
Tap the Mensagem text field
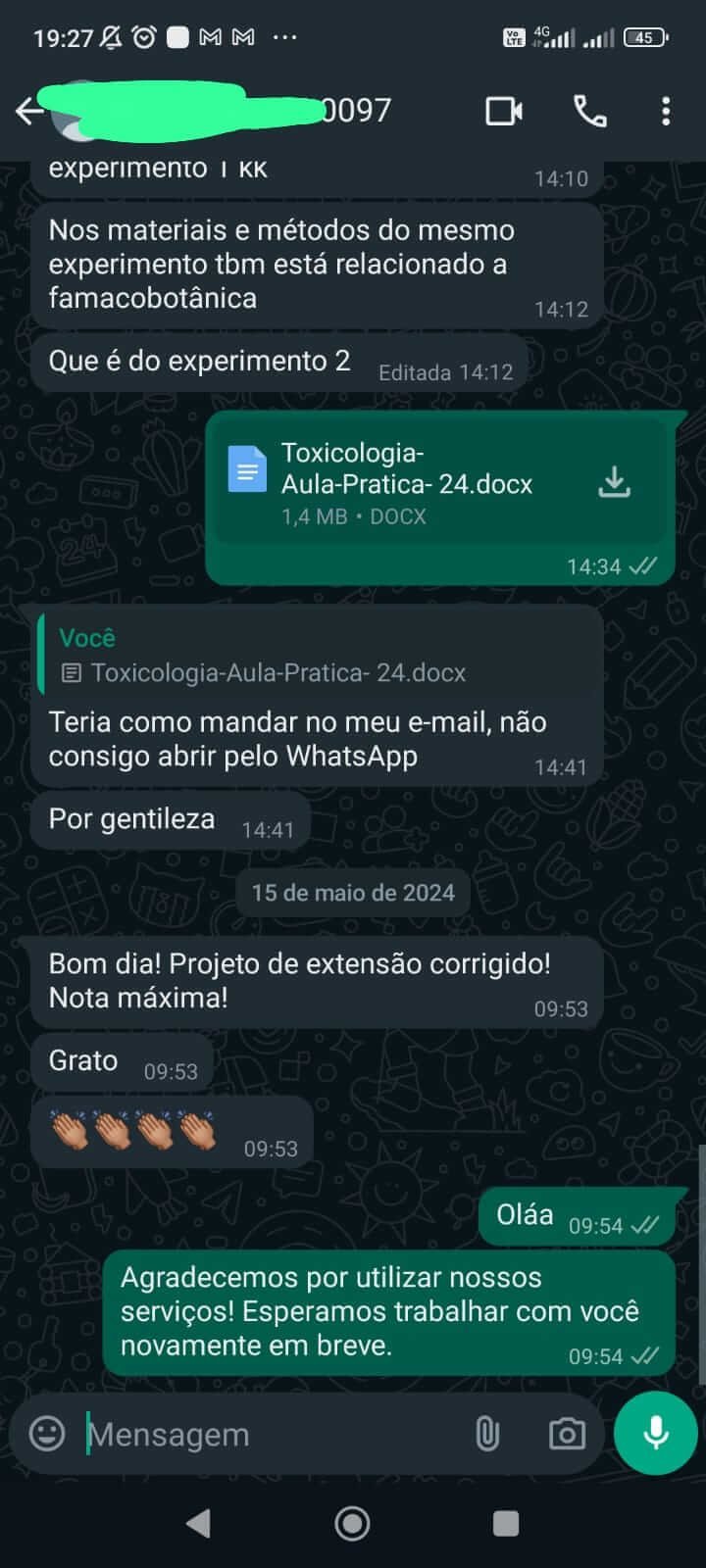click(x=265, y=1434)
